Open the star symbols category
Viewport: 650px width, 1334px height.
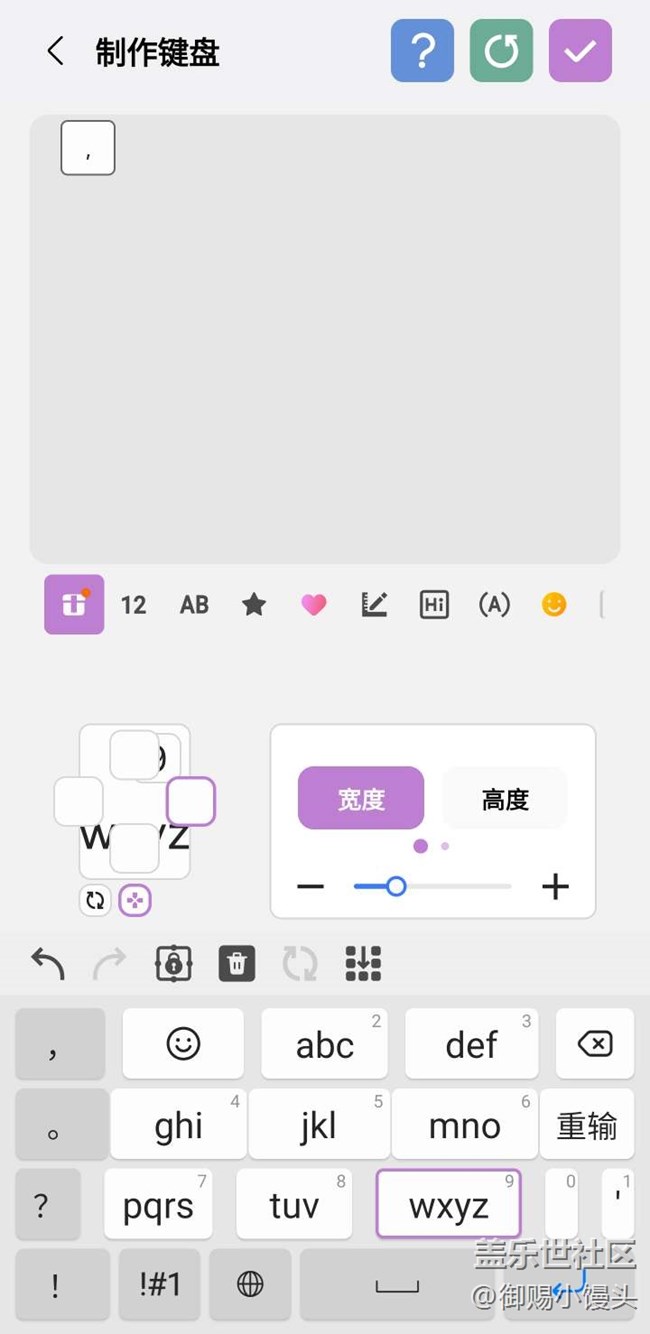coord(254,604)
